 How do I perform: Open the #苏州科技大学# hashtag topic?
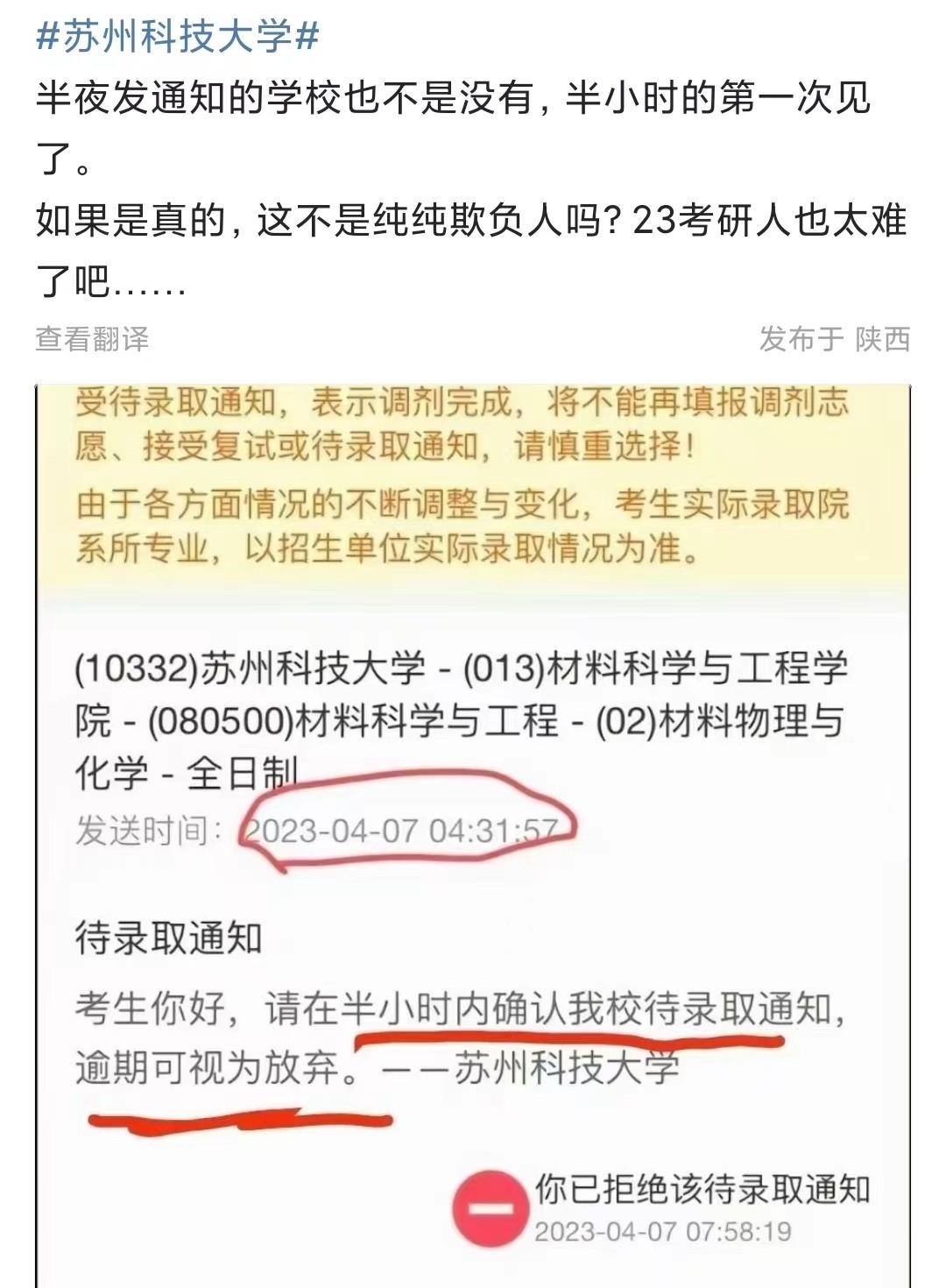178,36
